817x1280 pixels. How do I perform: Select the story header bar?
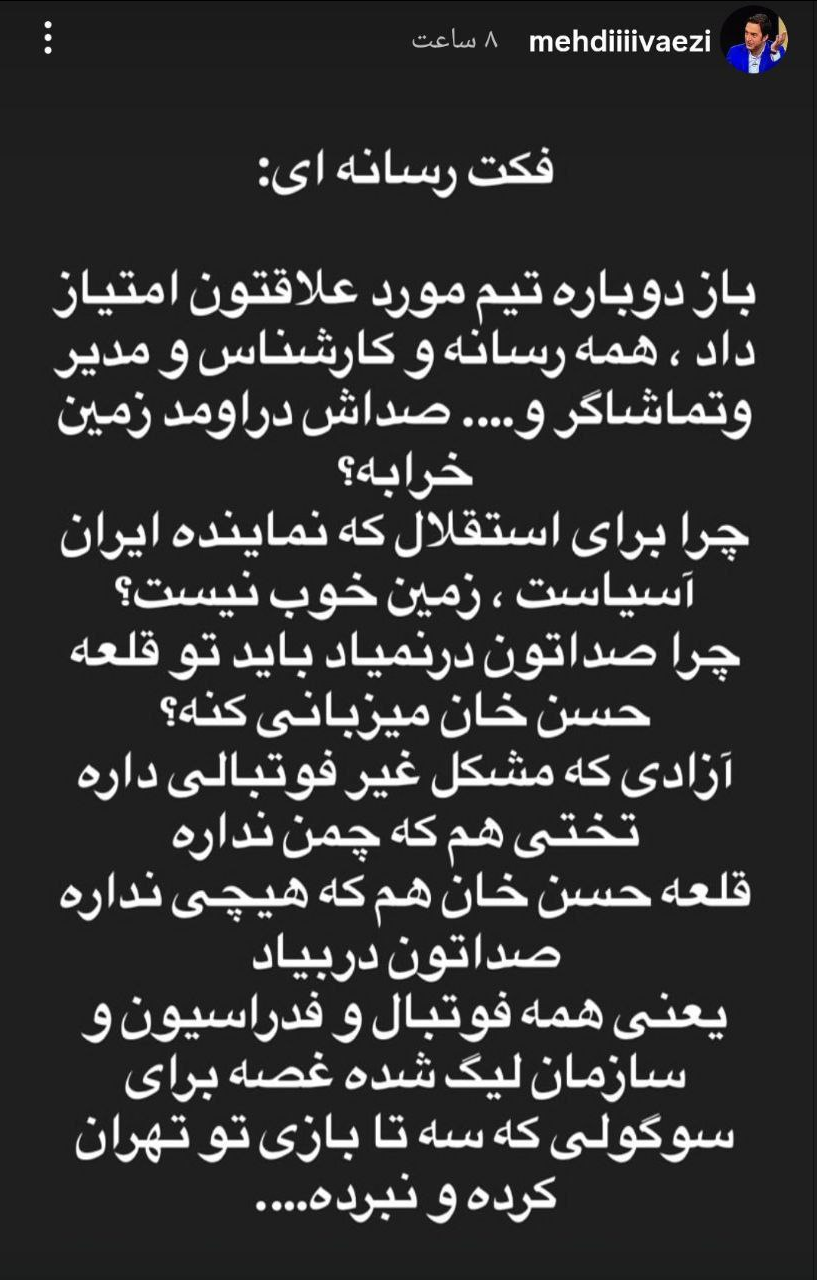tap(408, 38)
